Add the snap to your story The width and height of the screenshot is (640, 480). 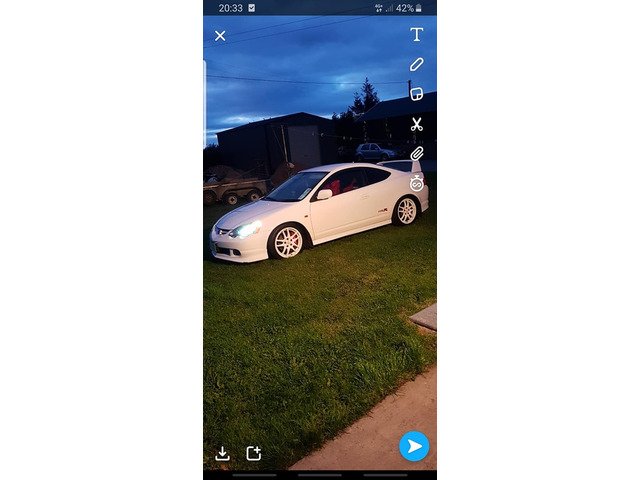click(254, 453)
